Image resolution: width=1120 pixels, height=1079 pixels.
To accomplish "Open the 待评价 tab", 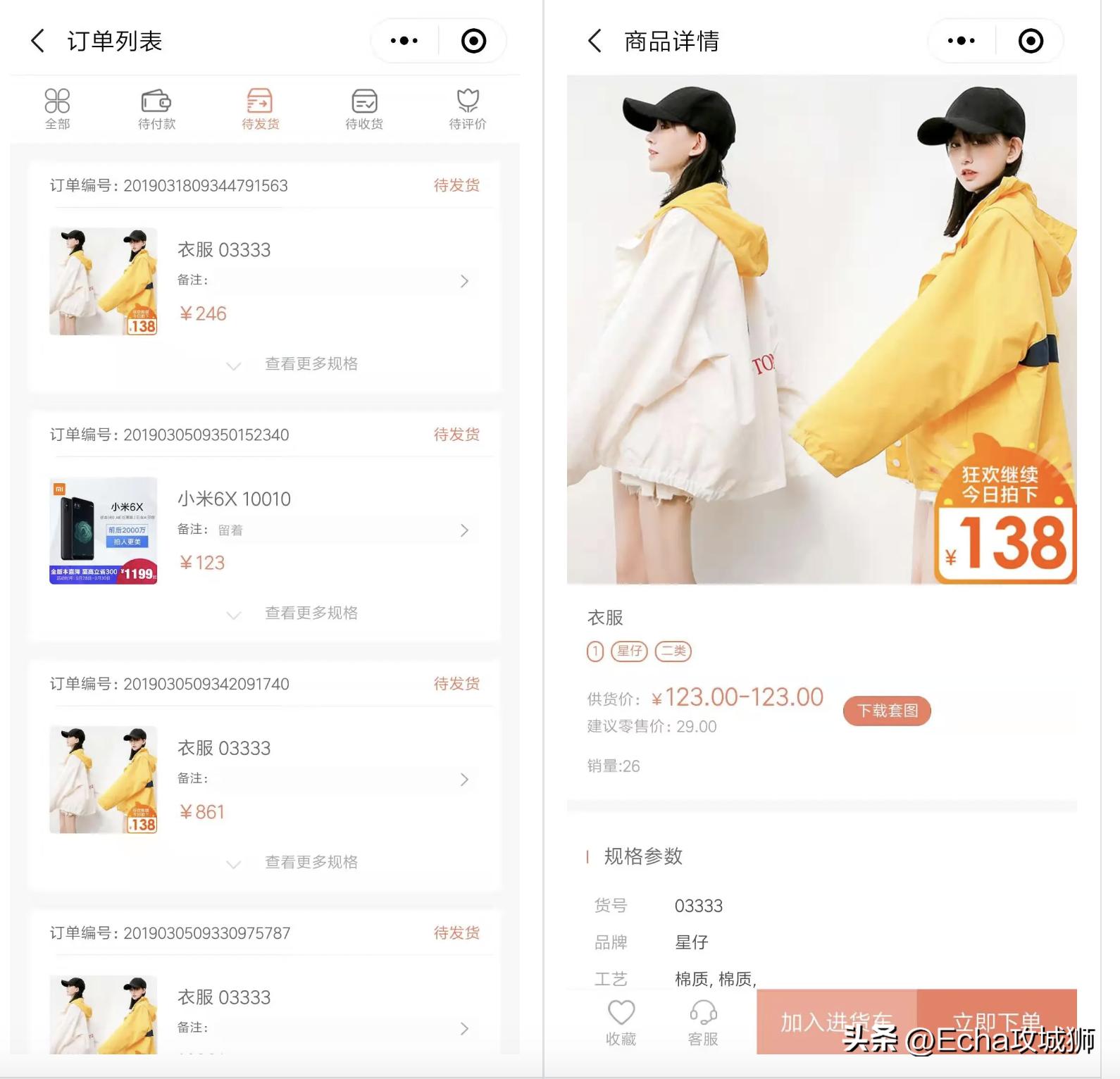I will point(468,109).
